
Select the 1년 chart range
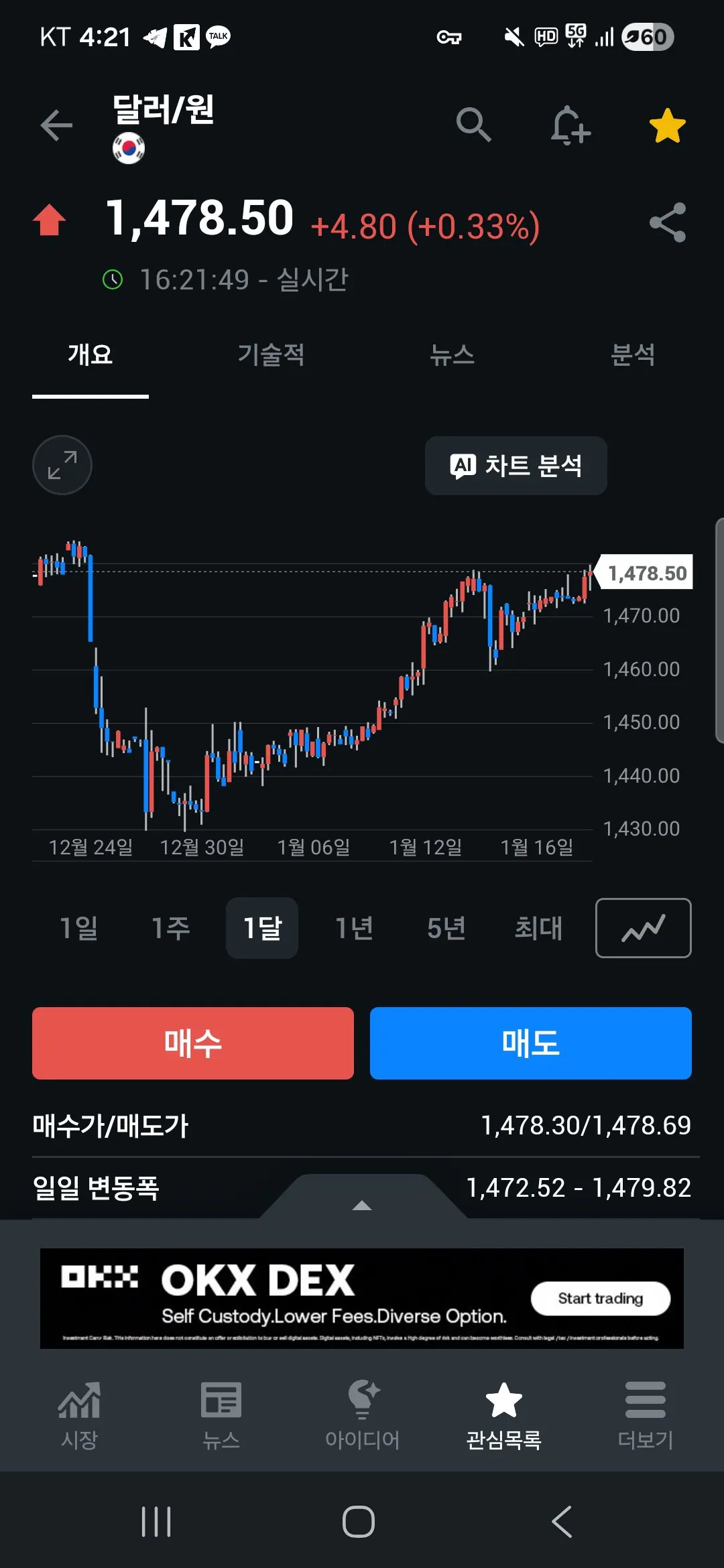pos(354,928)
